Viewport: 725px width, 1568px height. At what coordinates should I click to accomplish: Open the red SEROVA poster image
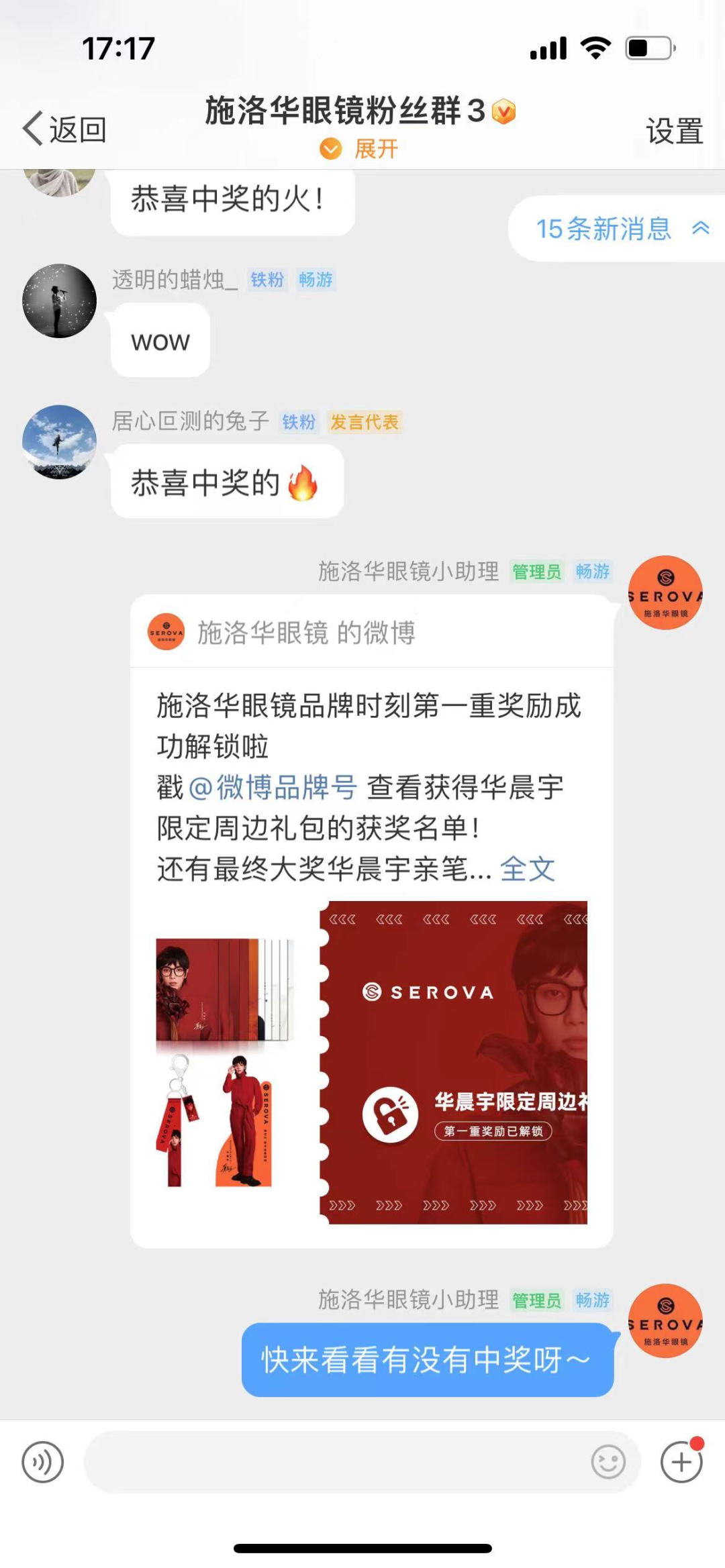[454, 1063]
